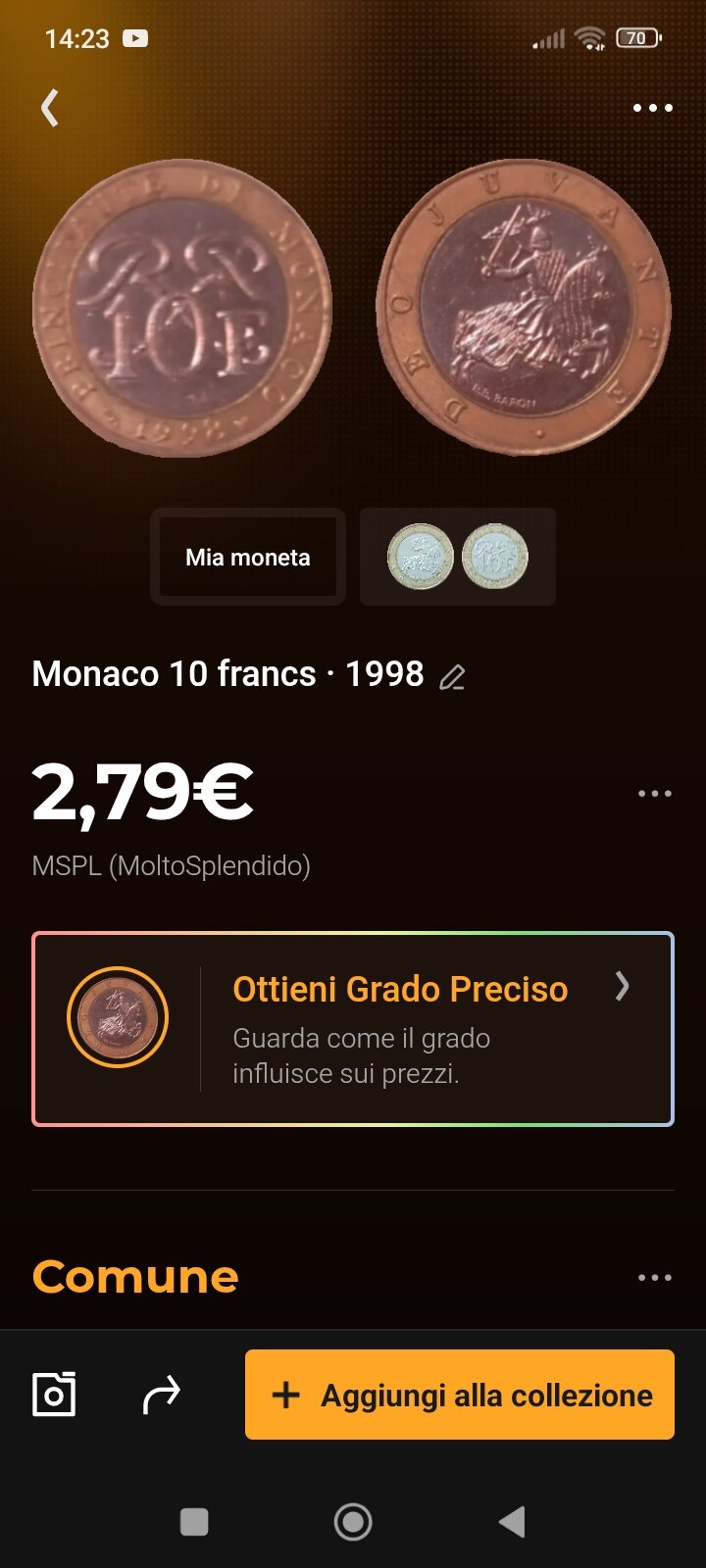Open more options next to the 2,79€ price
Viewport: 706px width, 1568px height.
(654, 793)
